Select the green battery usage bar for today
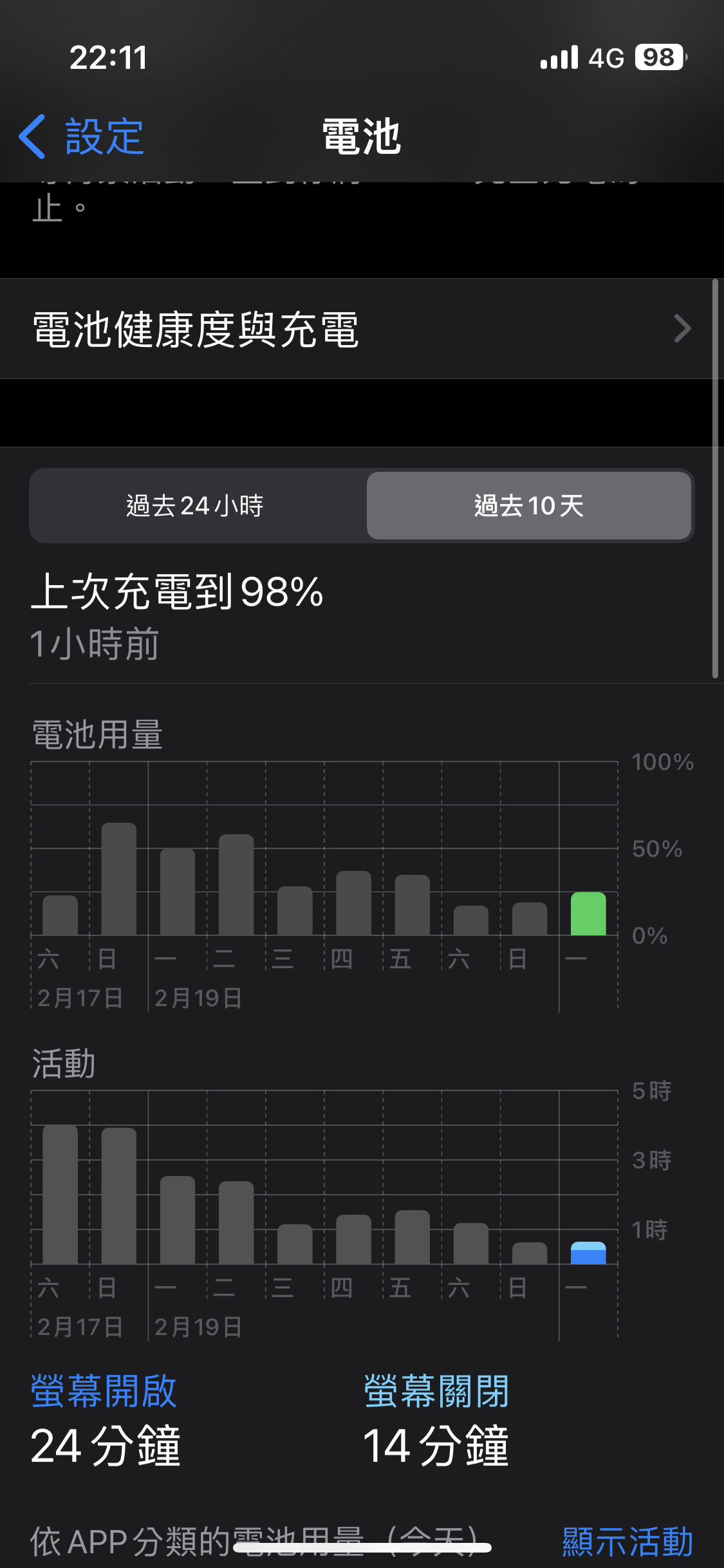724x1568 pixels. (588, 913)
